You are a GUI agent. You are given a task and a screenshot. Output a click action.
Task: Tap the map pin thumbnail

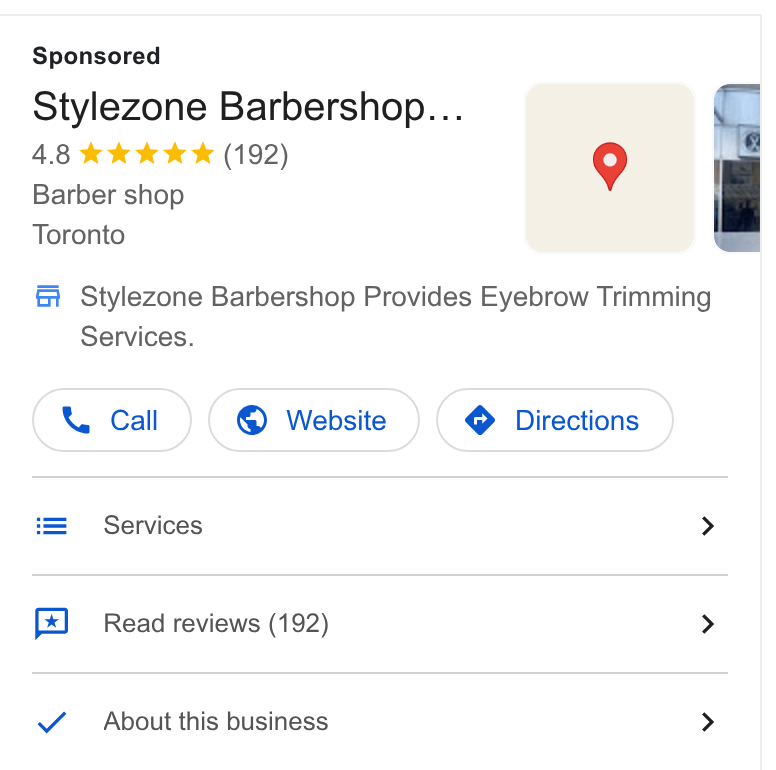pyautogui.click(x=610, y=168)
